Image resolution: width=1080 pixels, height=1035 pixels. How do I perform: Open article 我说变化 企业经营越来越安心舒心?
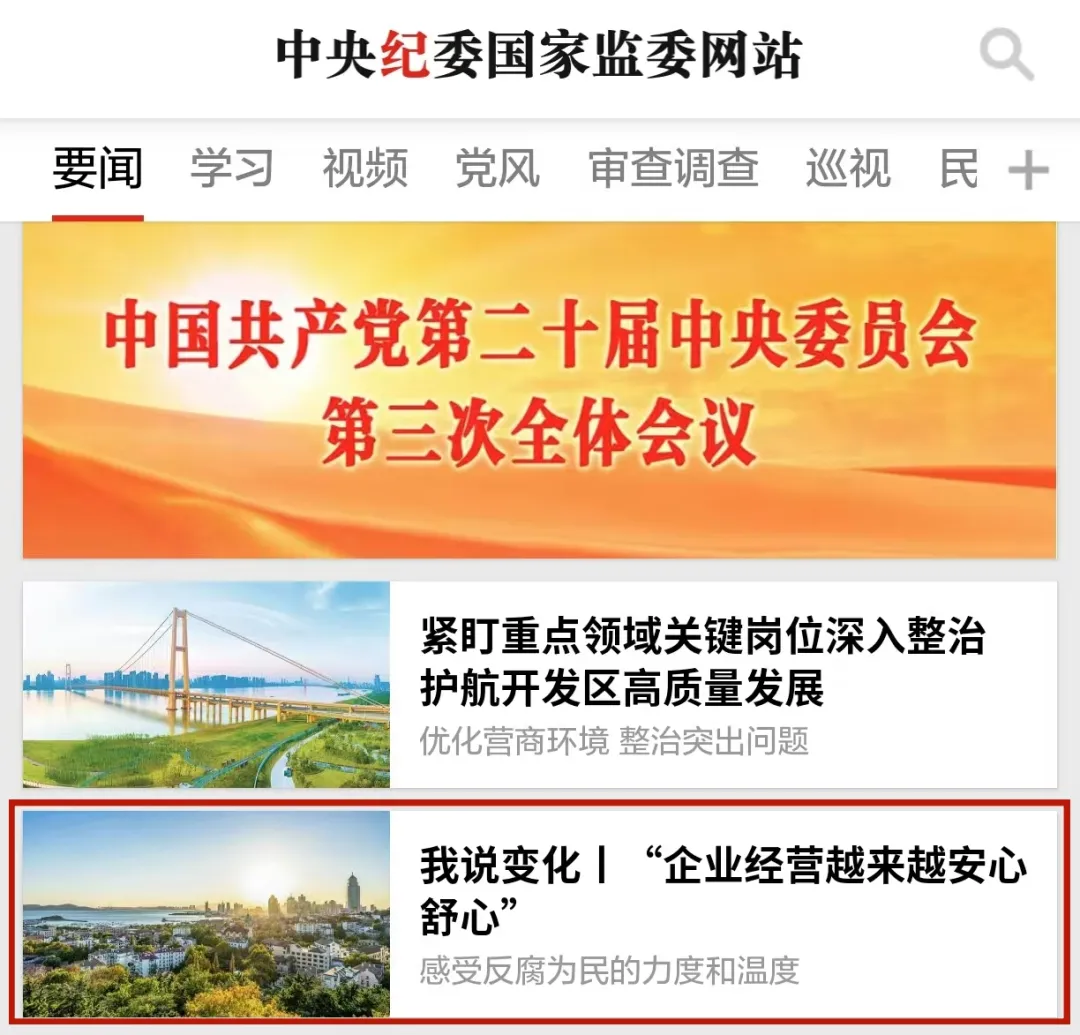(539, 914)
